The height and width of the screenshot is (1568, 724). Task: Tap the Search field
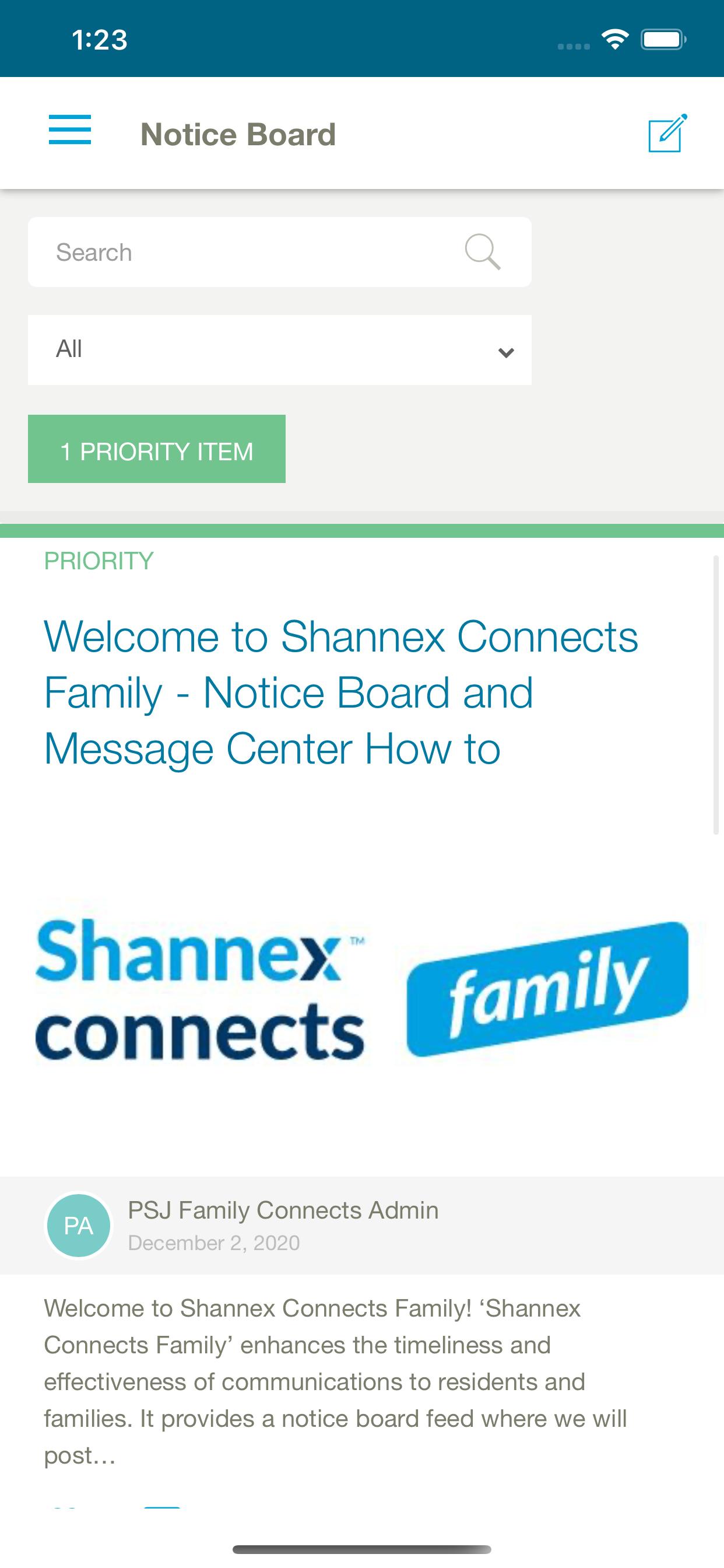point(279,252)
